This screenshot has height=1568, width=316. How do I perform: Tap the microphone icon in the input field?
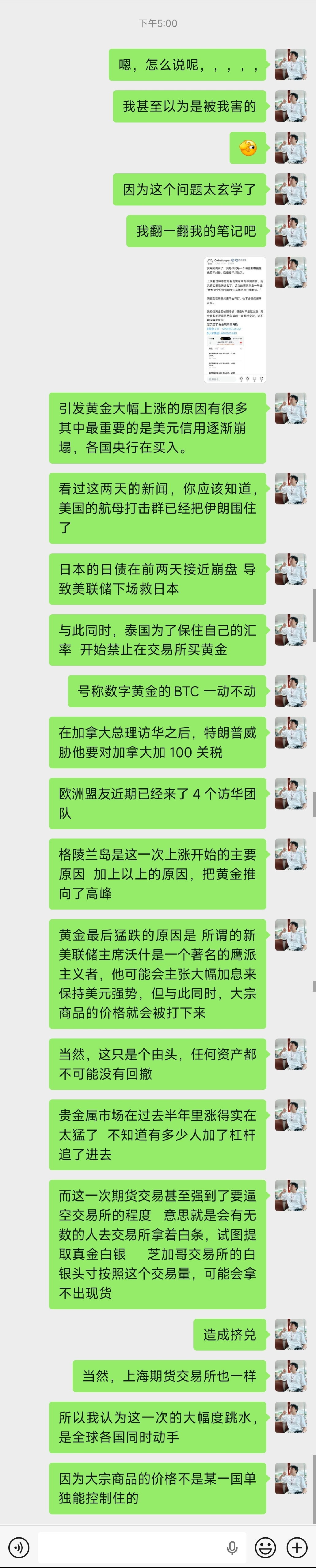pyautogui.click(x=232, y=1547)
